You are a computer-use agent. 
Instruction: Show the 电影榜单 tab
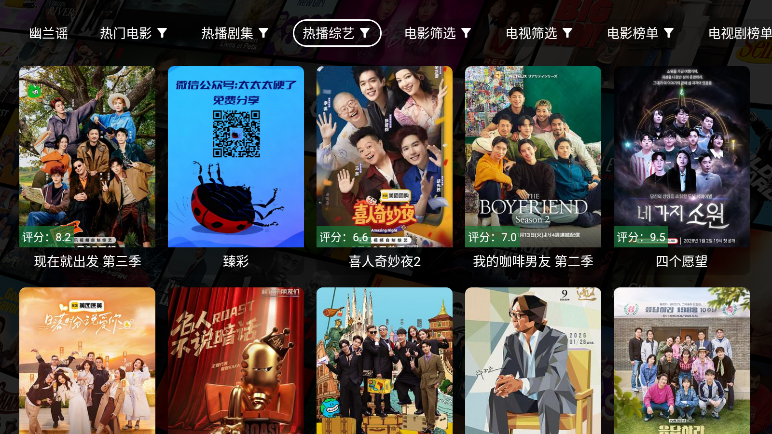(640, 33)
